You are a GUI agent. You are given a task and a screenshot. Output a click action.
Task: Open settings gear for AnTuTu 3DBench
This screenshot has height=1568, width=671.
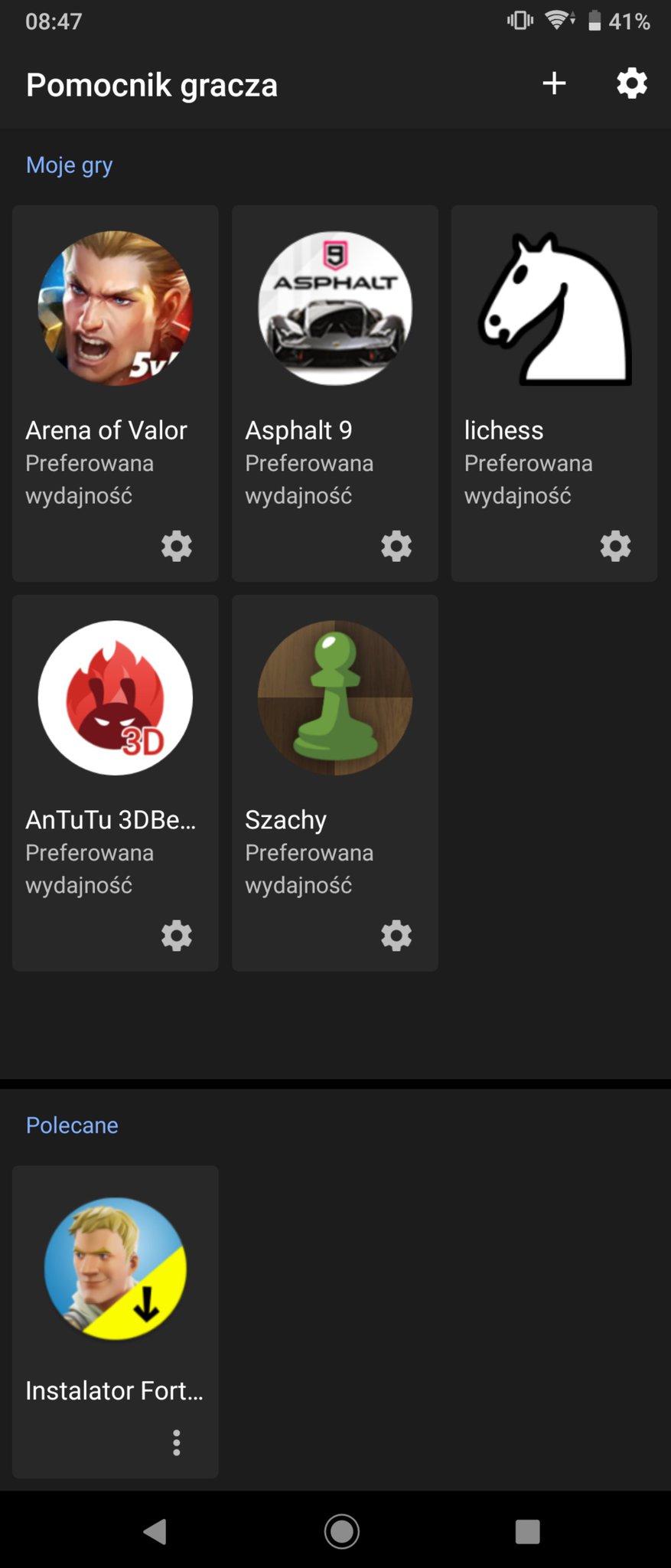point(177,936)
